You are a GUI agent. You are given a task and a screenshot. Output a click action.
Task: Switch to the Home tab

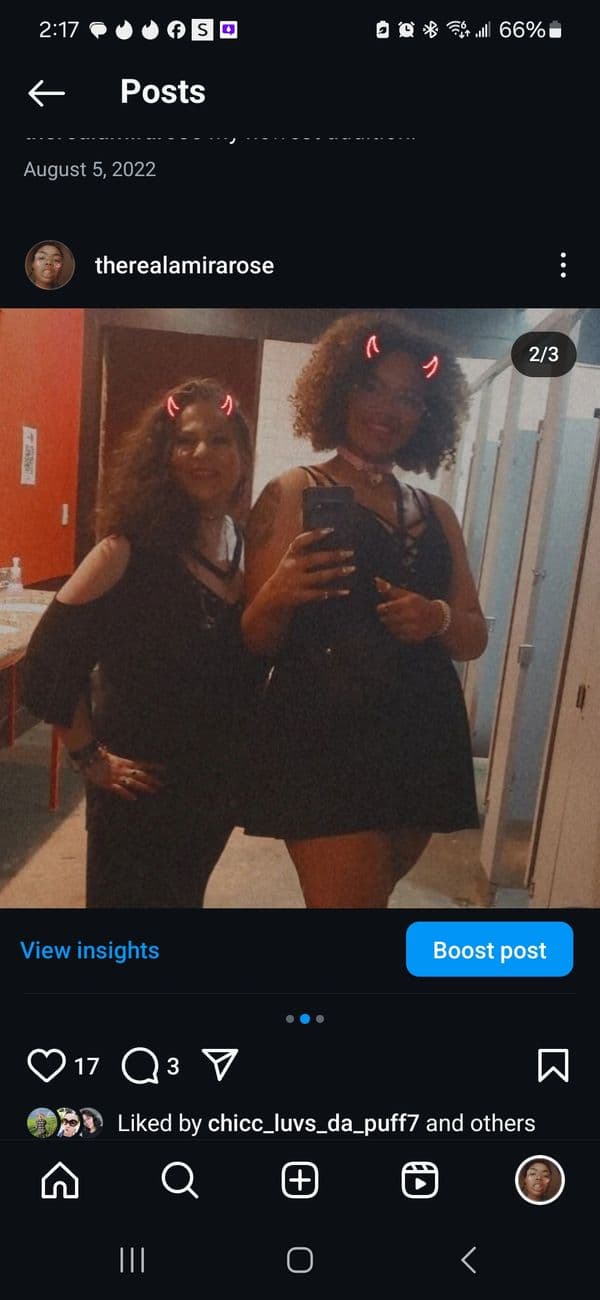[x=60, y=1181]
